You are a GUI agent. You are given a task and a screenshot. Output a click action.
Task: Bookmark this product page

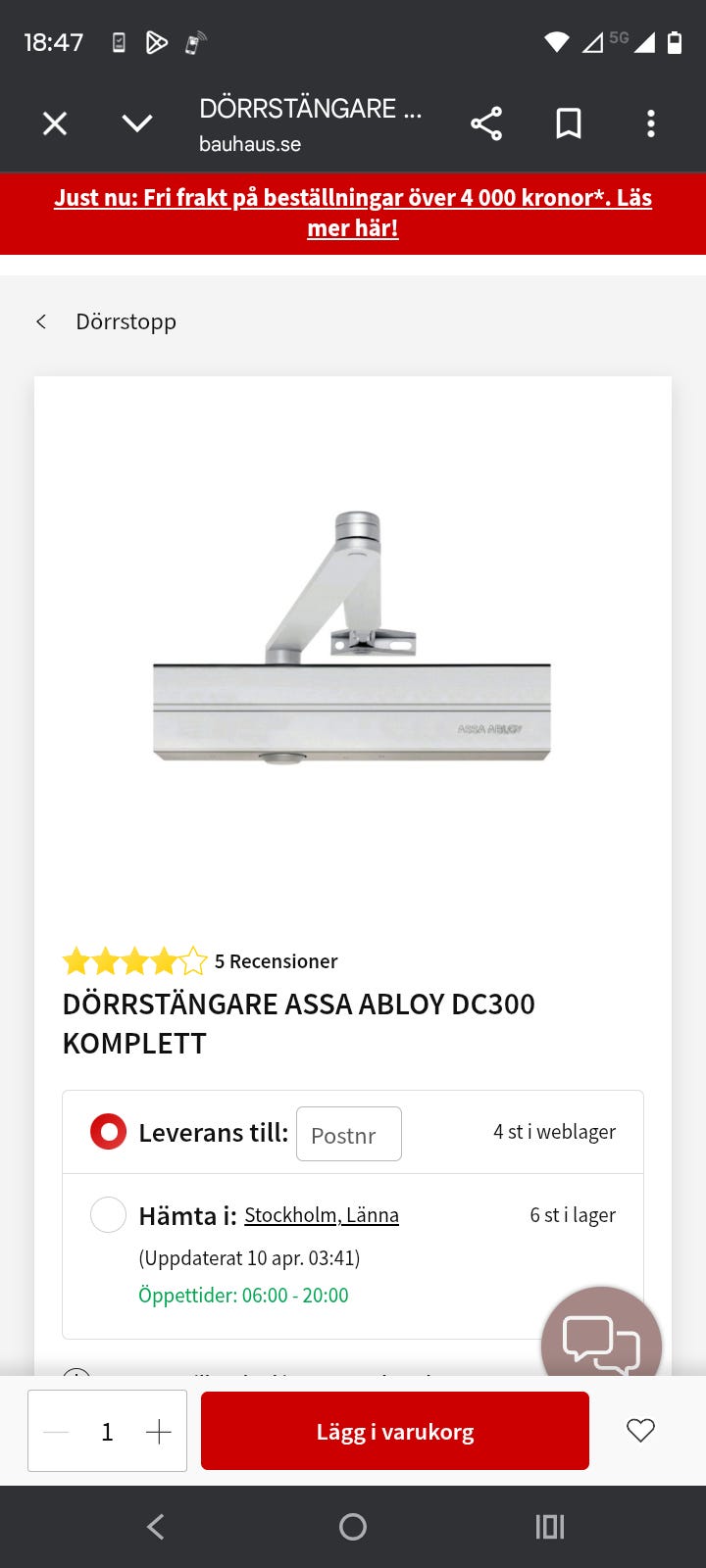coord(569,122)
